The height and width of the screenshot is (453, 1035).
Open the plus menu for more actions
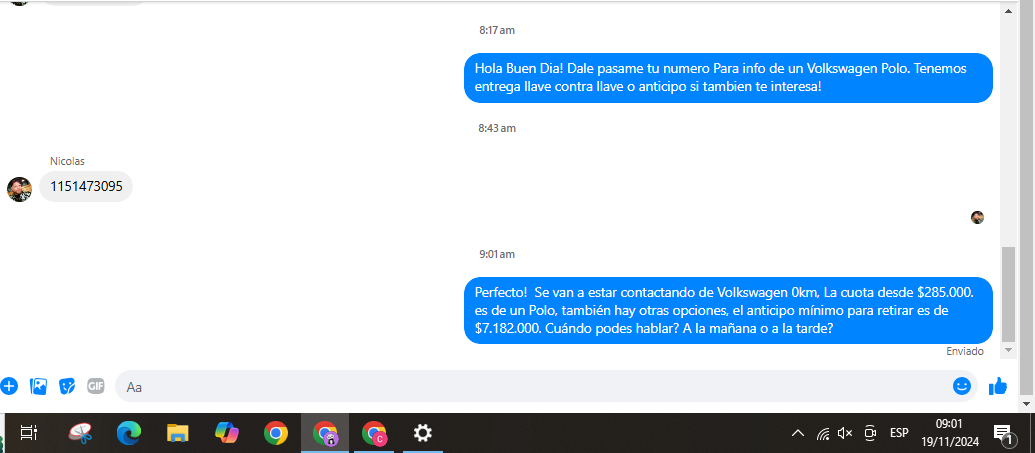(9, 386)
